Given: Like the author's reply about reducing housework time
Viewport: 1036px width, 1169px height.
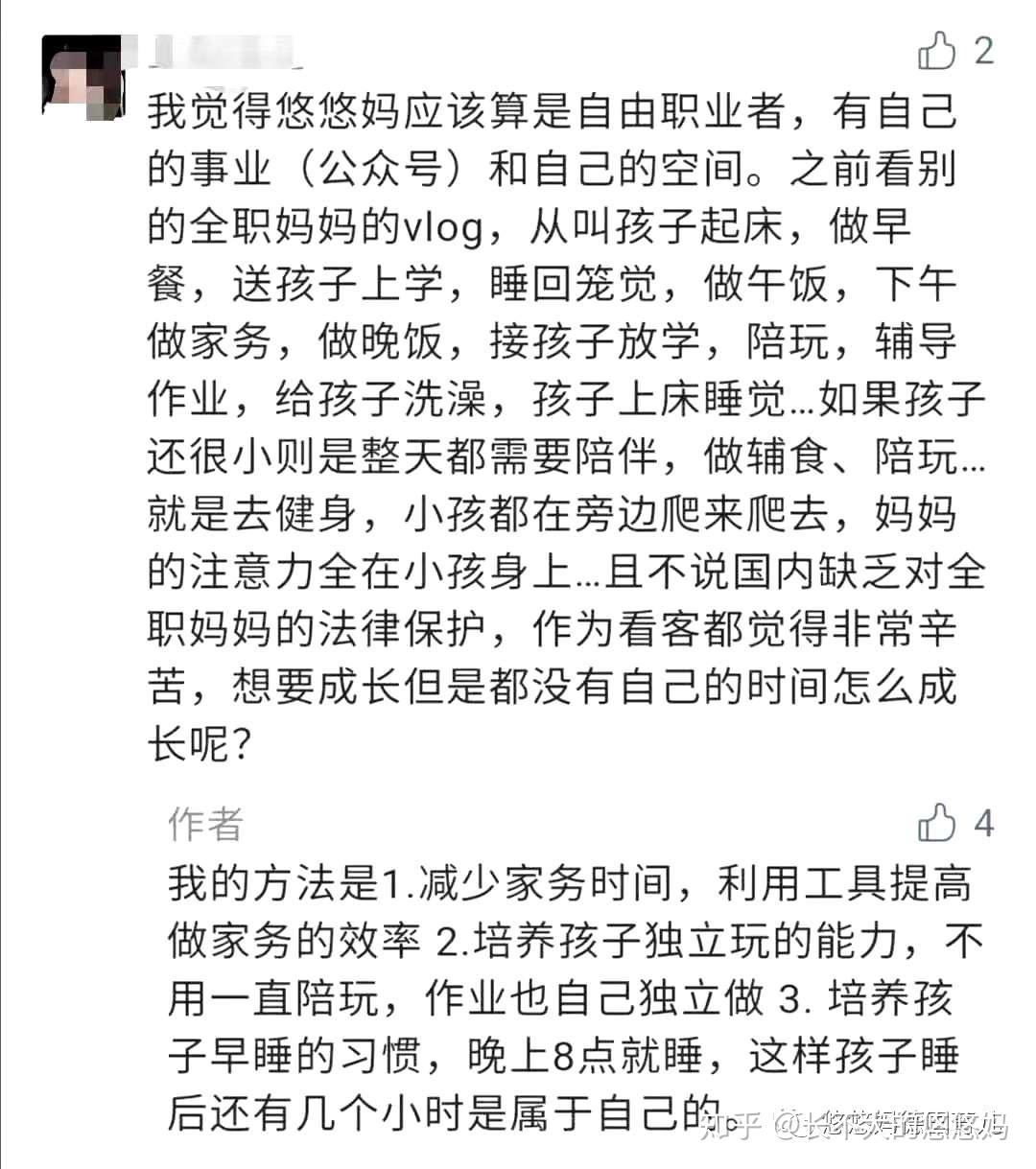Looking at the screenshot, I should click(937, 823).
